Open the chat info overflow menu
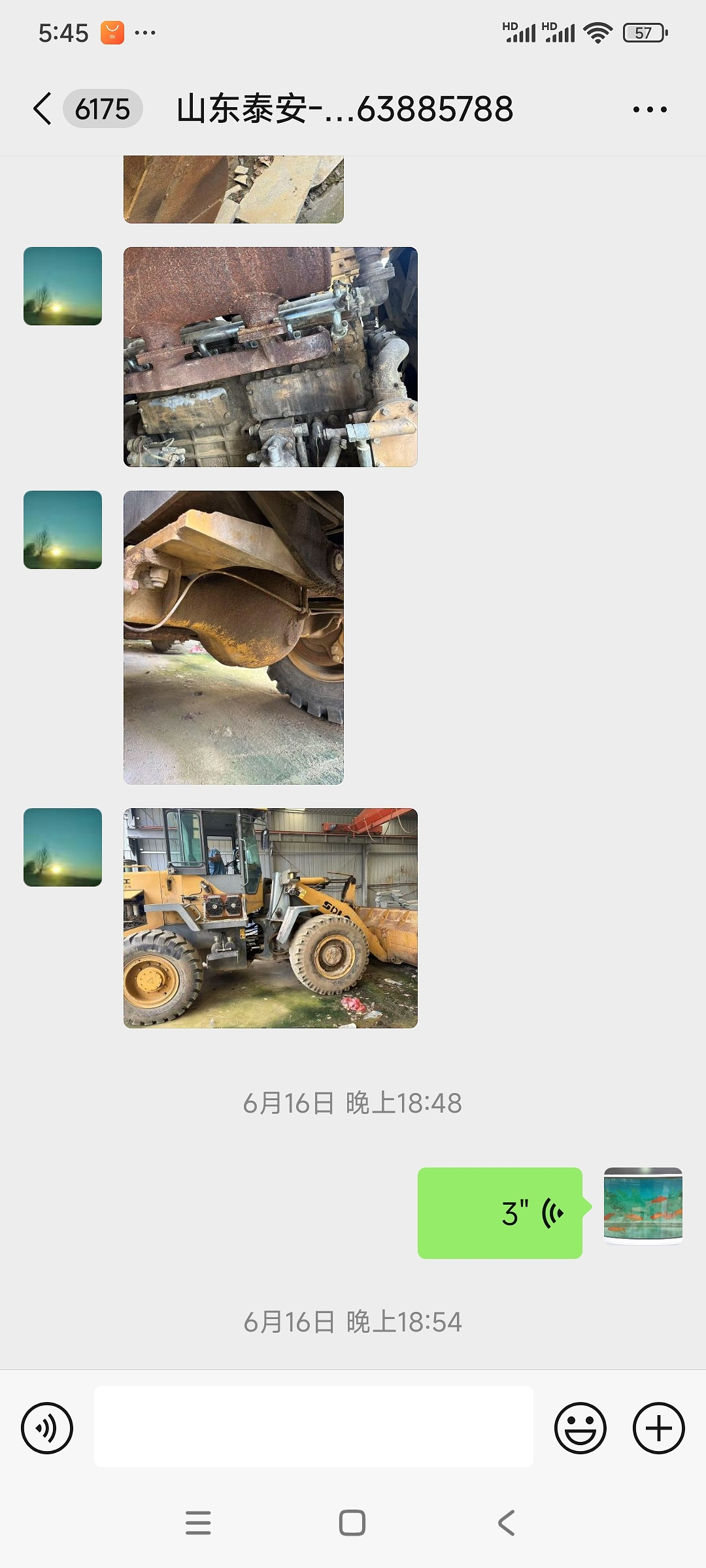The height and width of the screenshot is (1568, 706). click(x=650, y=109)
